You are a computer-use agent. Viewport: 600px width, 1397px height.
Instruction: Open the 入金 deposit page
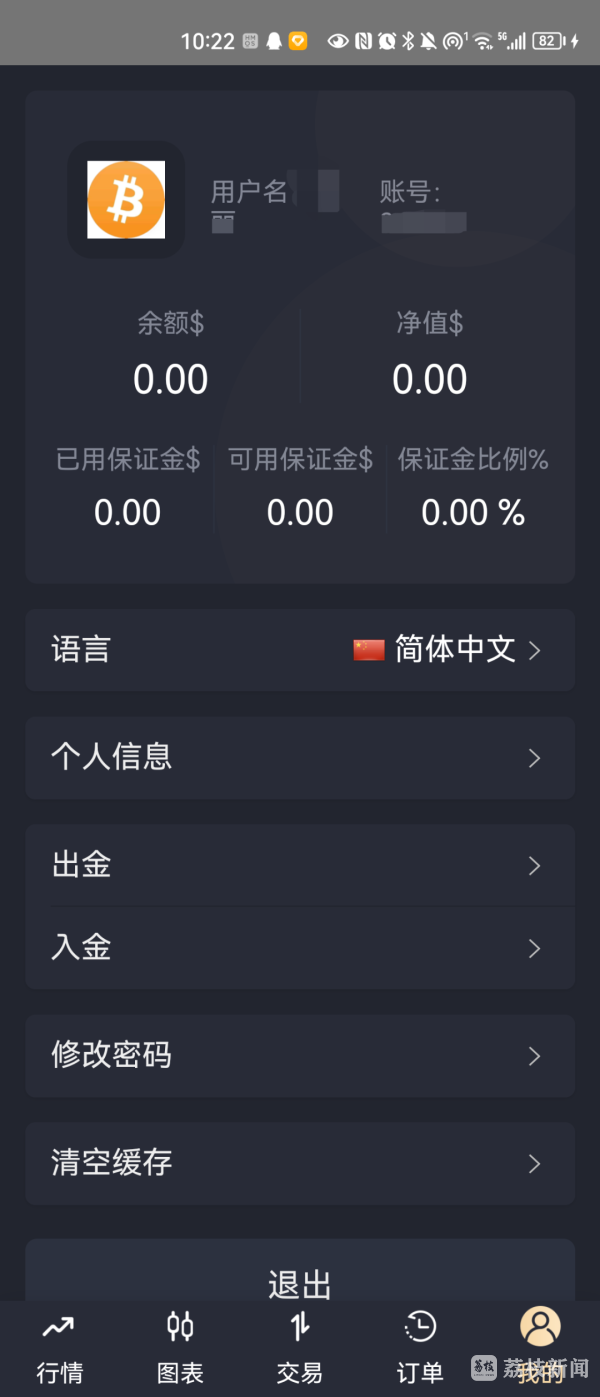coord(300,947)
